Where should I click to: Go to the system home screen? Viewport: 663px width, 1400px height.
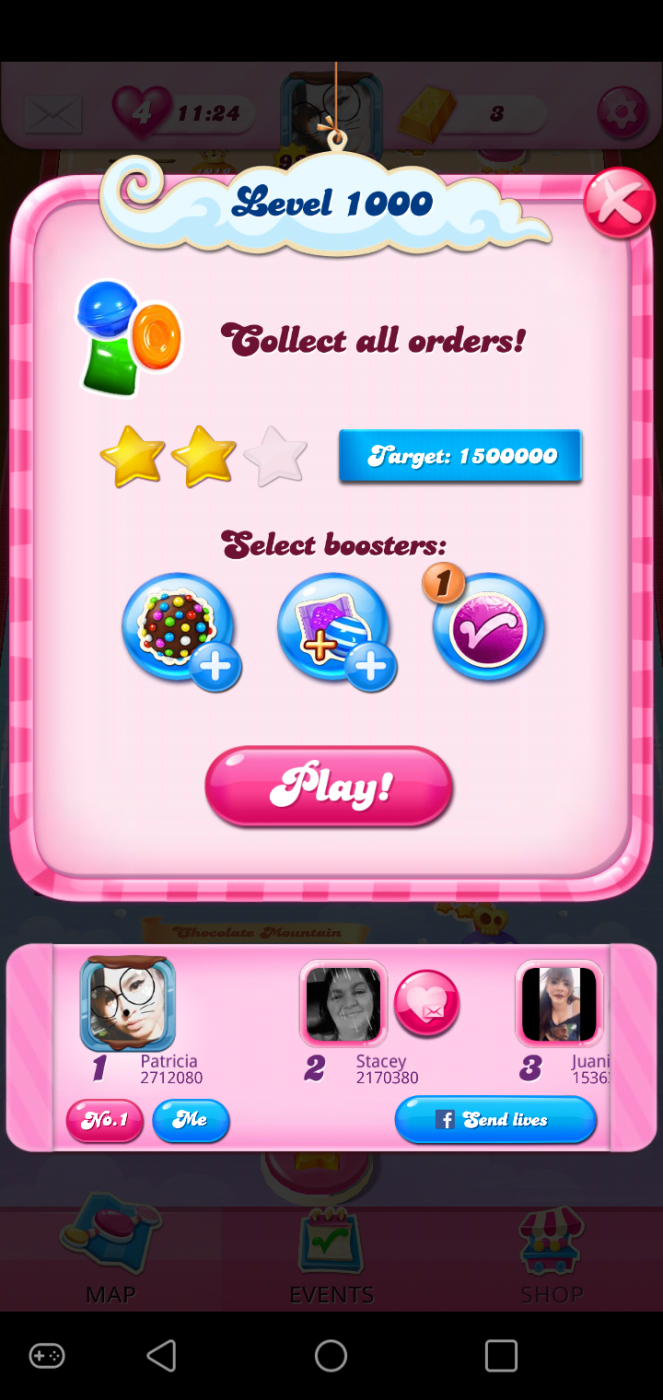(331, 1356)
